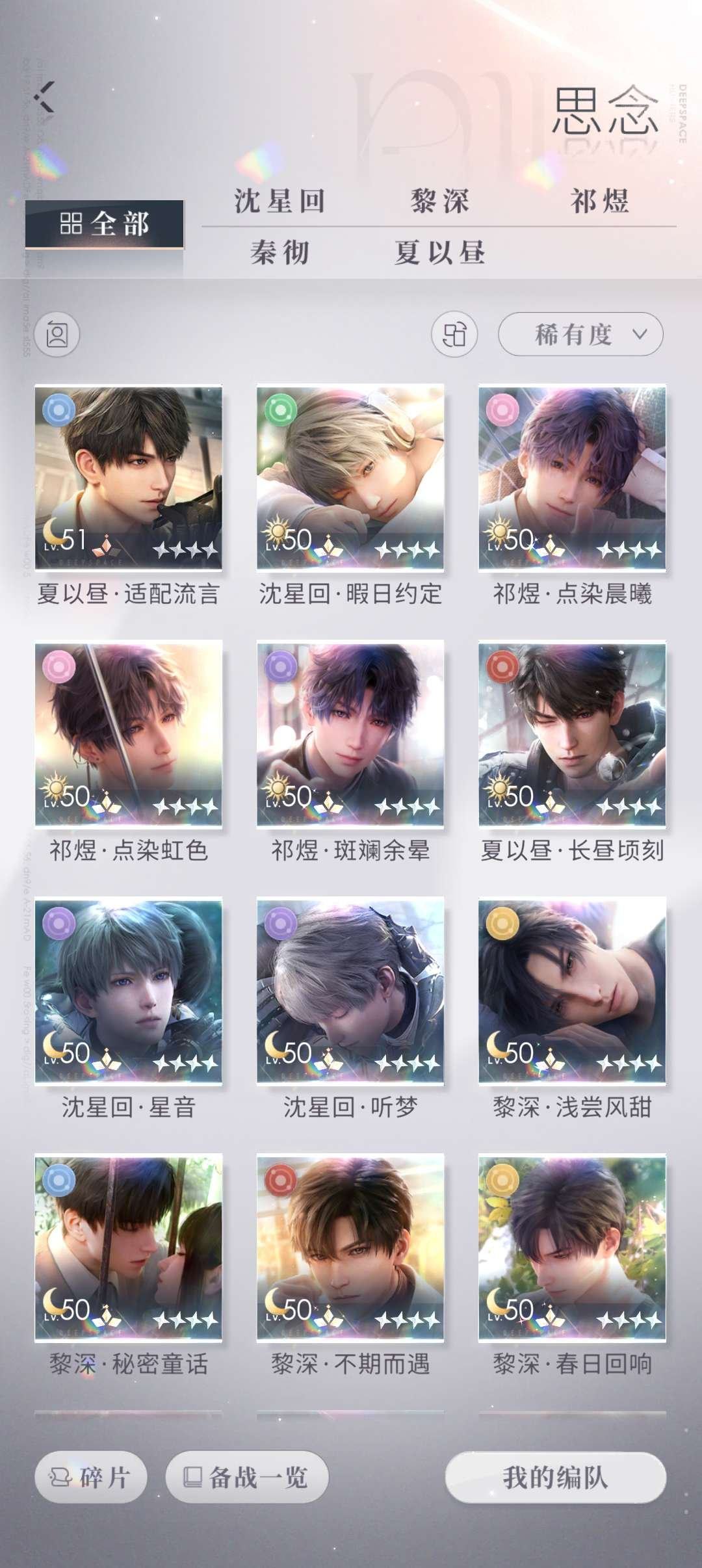Select the 全部 filter tab
The width and height of the screenshot is (702, 1568).
tap(104, 224)
